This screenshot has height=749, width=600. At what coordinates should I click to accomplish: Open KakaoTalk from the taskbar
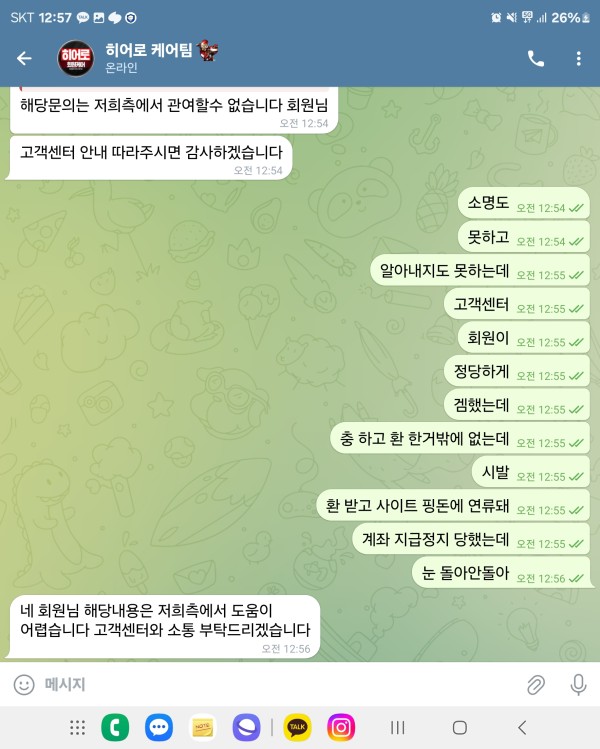(x=298, y=727)
